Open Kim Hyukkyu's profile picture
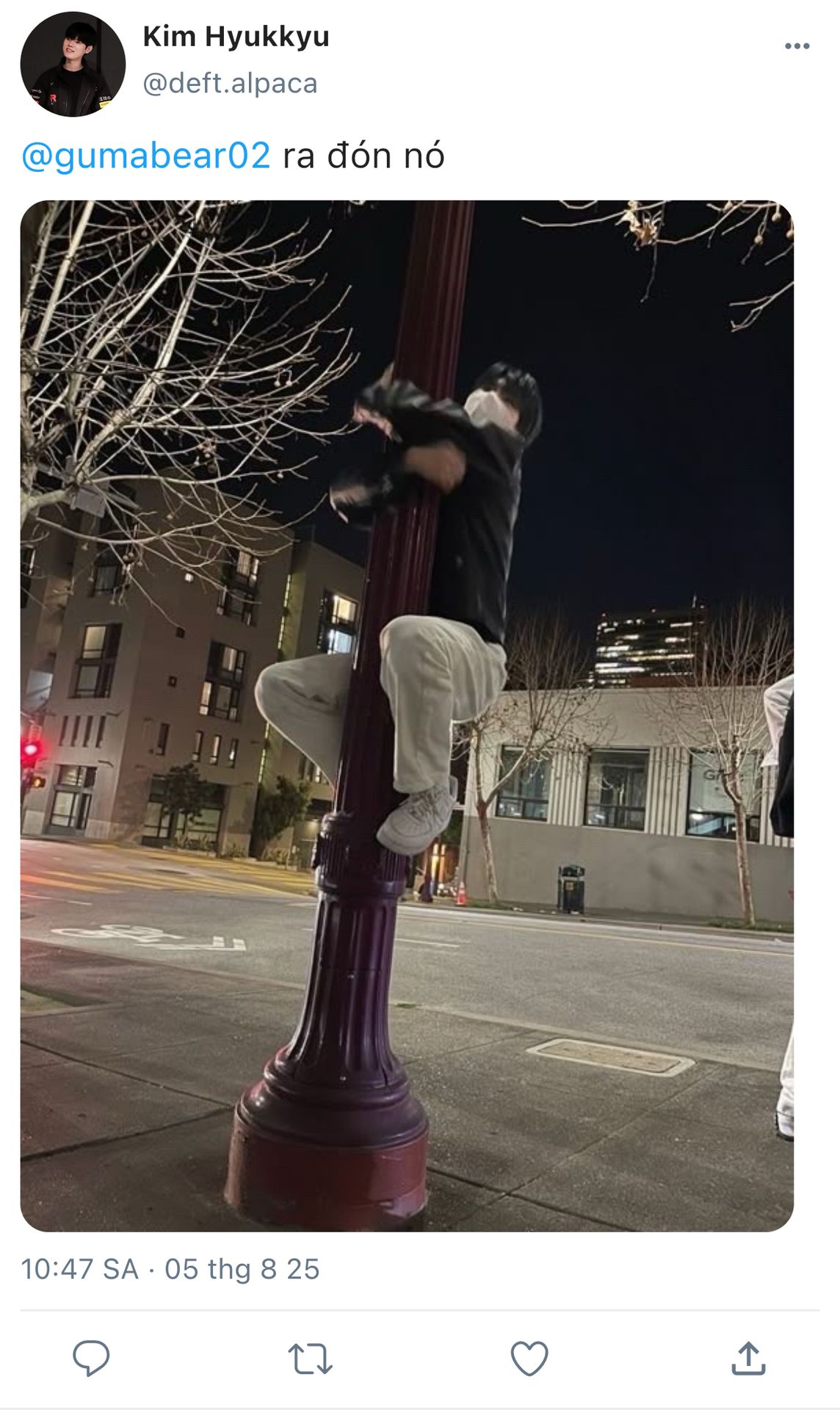This screenshot has height=1410, width=840. click(73, 65)
